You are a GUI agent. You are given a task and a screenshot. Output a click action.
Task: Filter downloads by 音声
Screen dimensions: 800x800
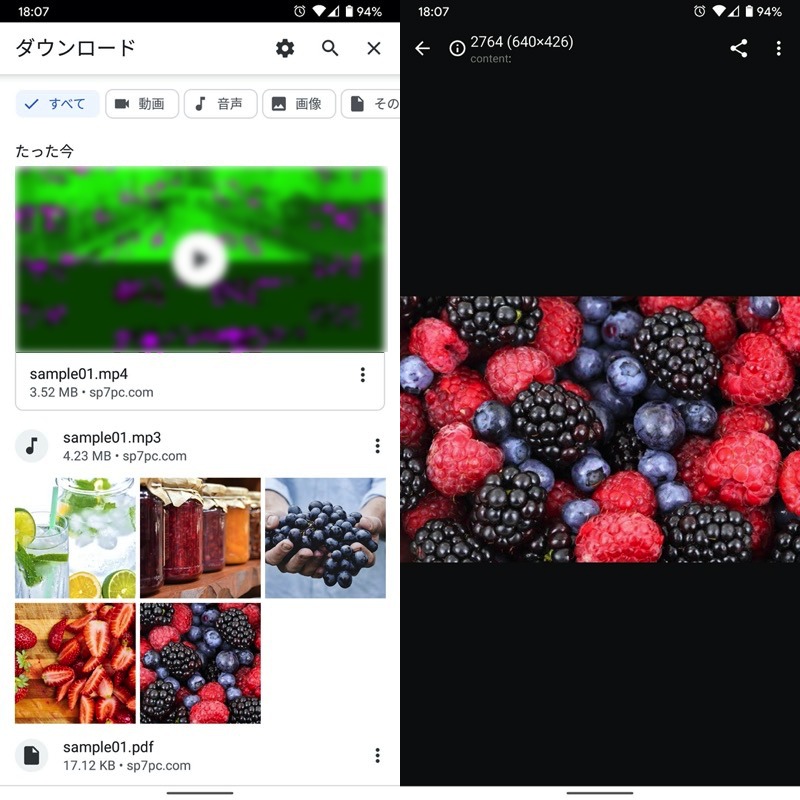[220, 104]
